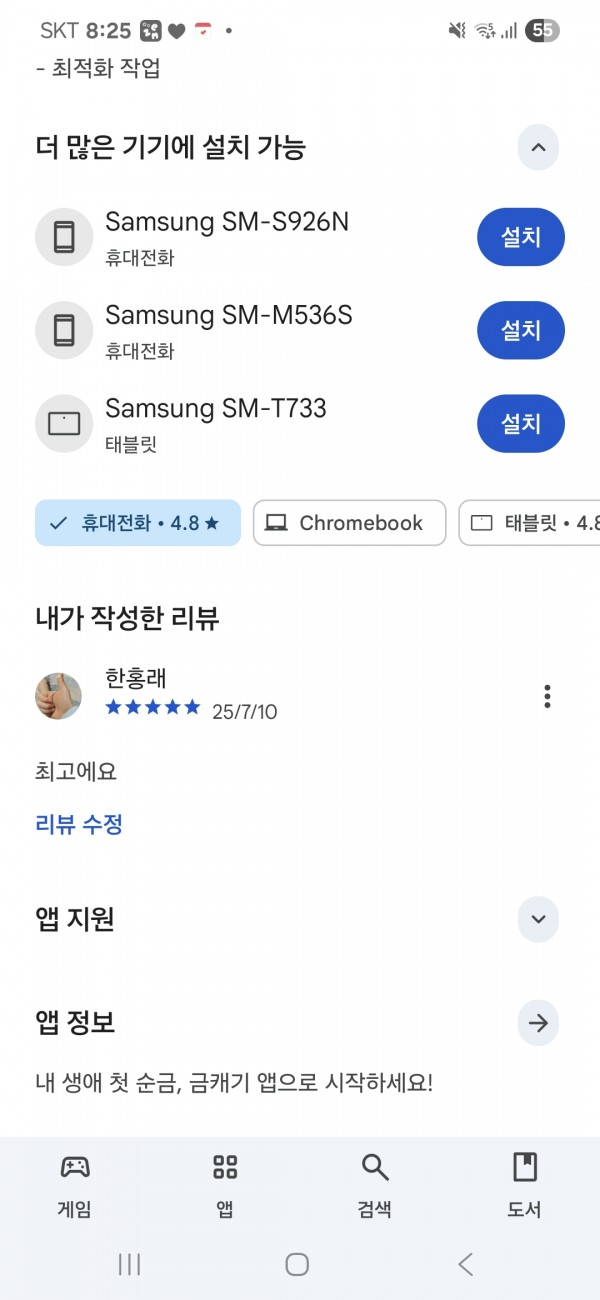Switch to the 게임 tab
This screenshot has height=1300, width=600.
(75, 1185)
